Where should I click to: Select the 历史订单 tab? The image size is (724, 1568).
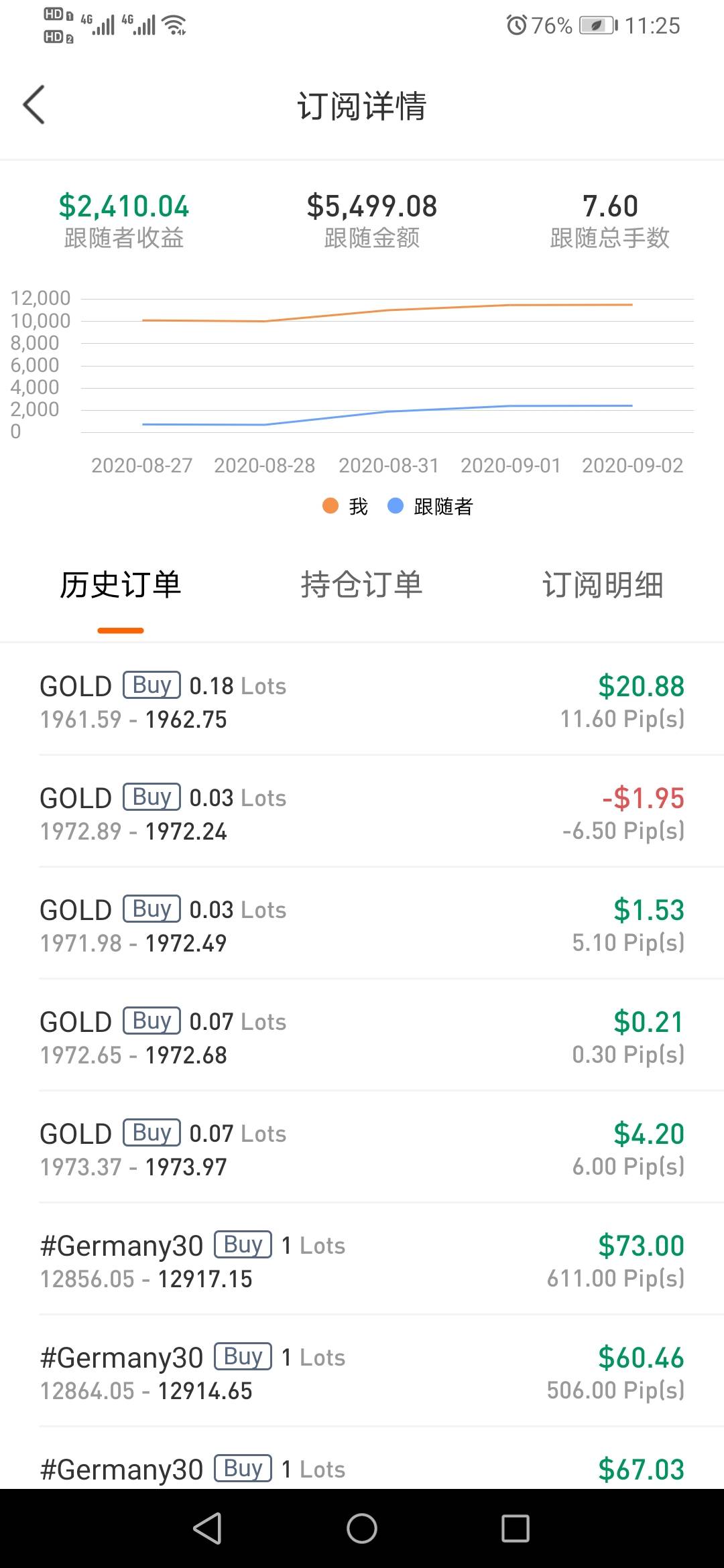(121, 584)
